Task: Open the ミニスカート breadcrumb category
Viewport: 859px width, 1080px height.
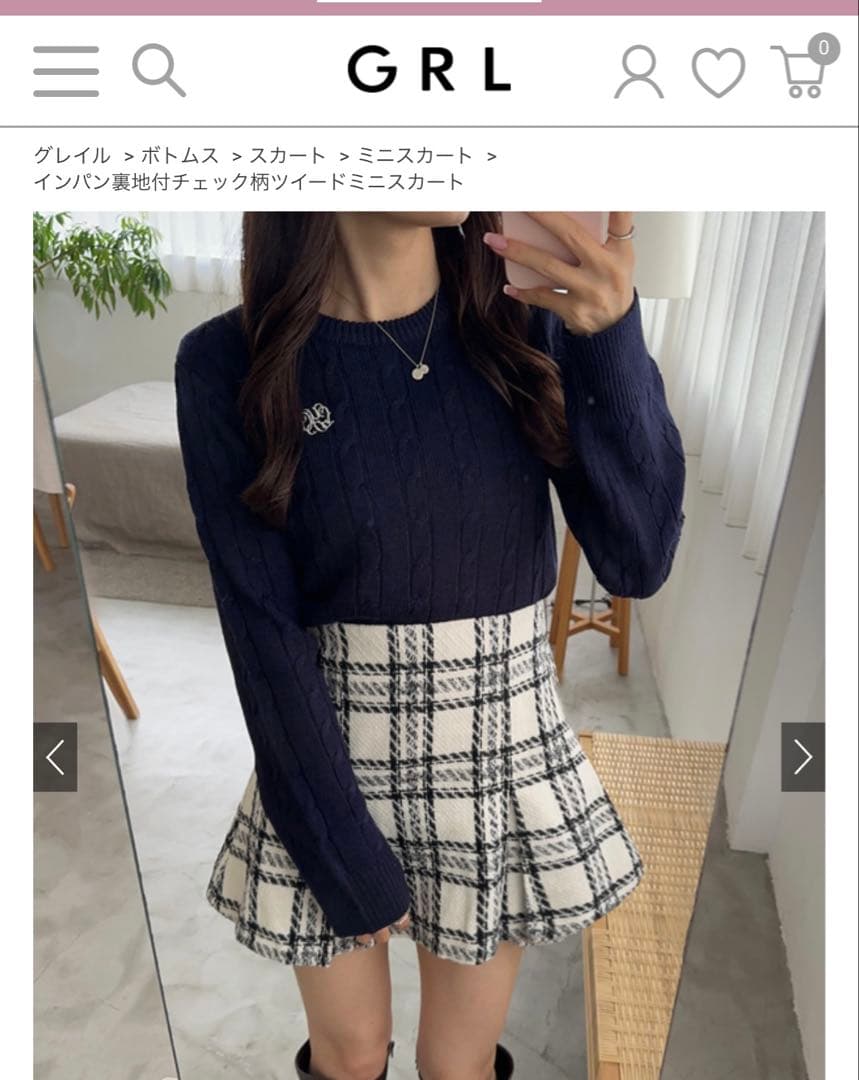Action: pos(415,156)
